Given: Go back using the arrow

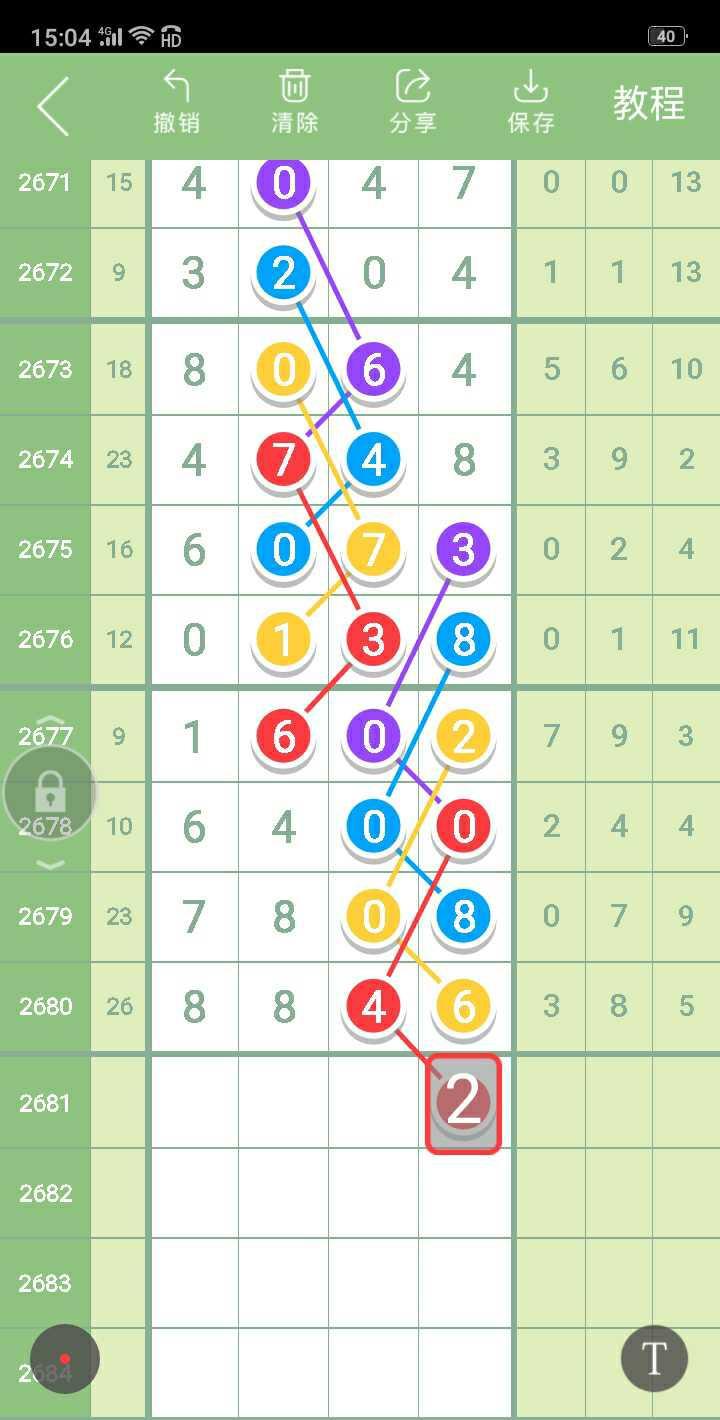Looking at the screenshot, I should (54, 105).
